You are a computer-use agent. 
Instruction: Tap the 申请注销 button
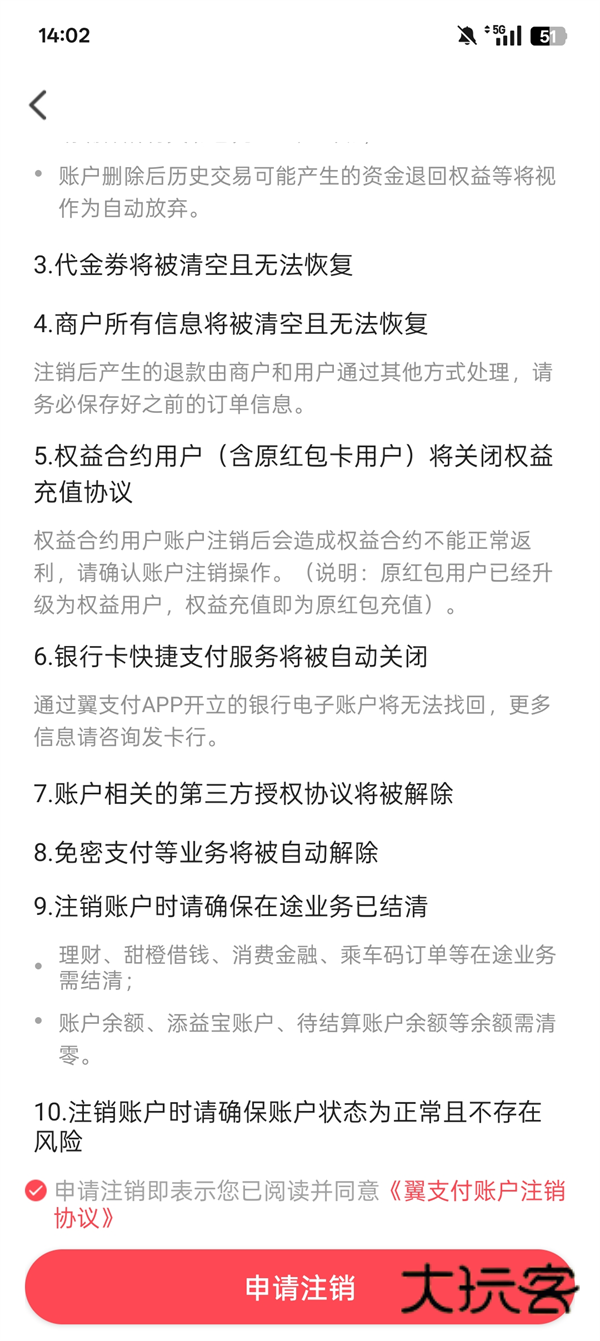point(299,1288)
